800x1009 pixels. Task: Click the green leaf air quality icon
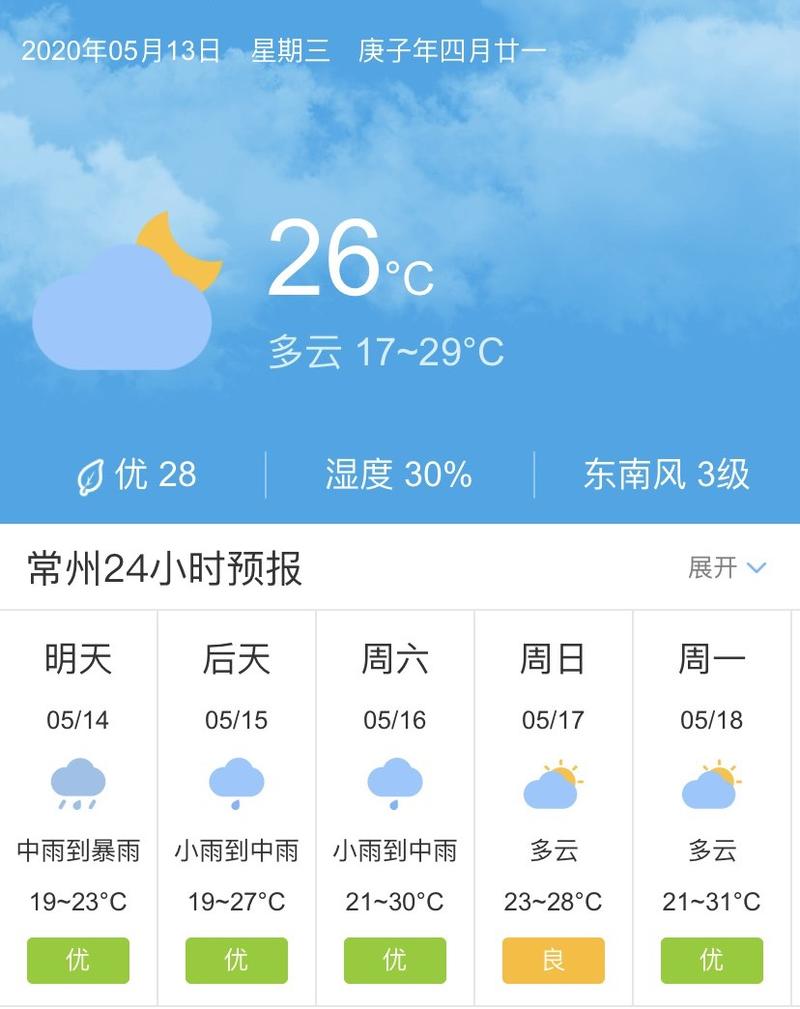93,474
